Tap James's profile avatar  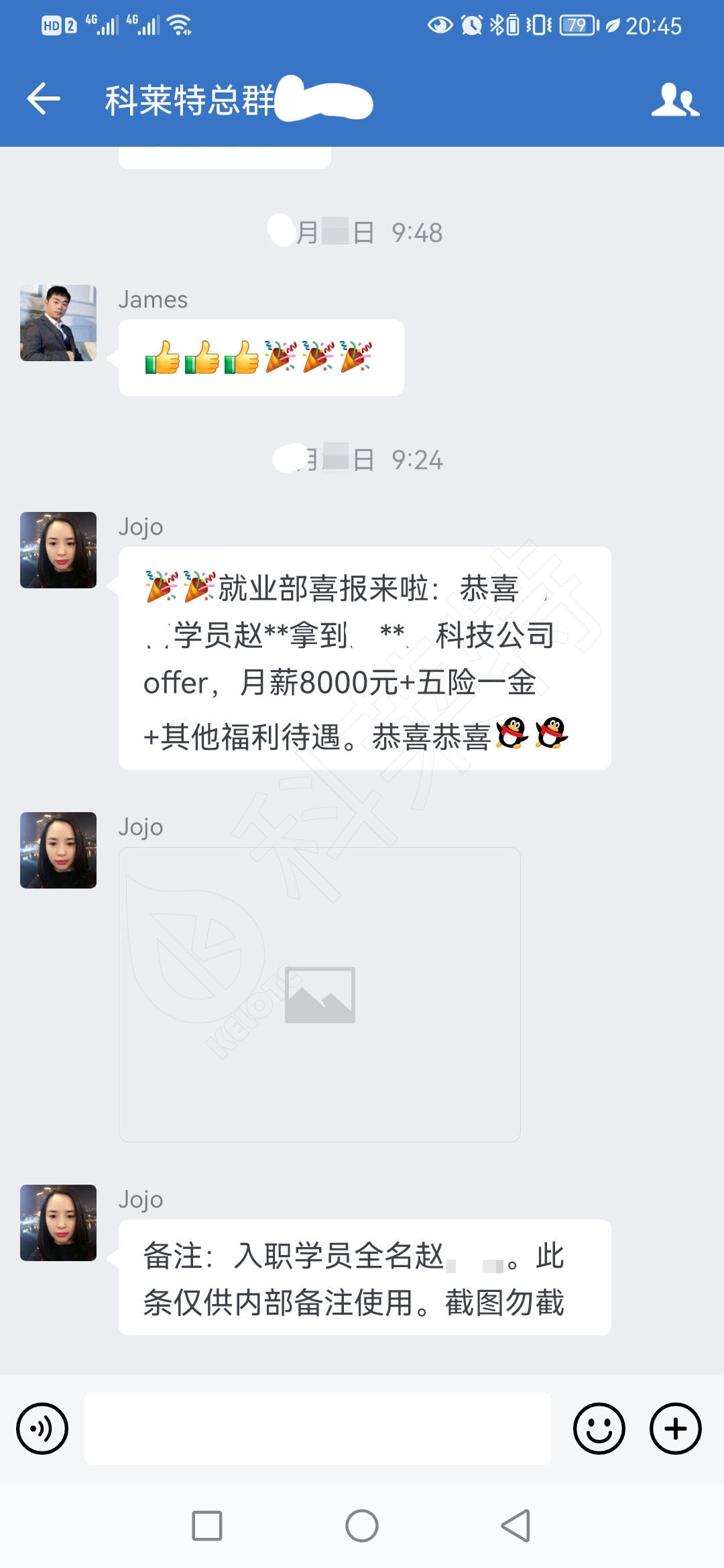coord(58,323)
